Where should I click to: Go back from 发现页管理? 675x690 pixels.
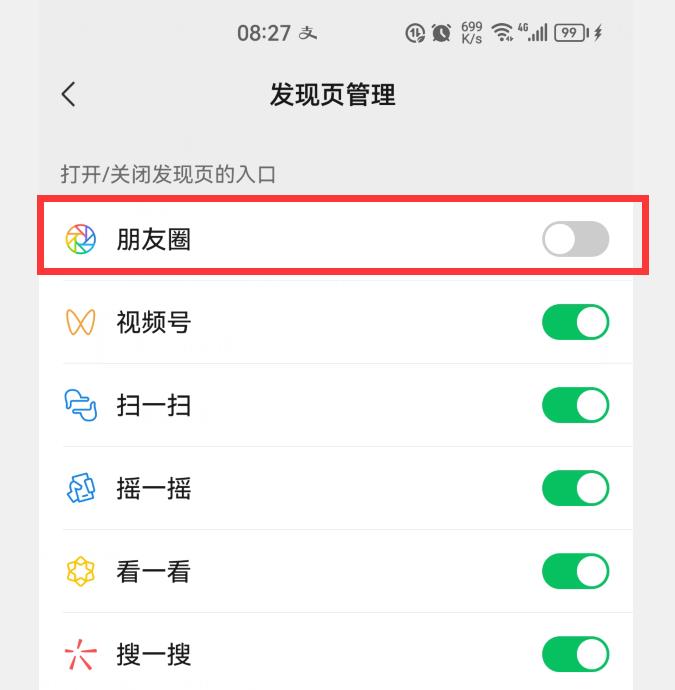click(68, 94)
